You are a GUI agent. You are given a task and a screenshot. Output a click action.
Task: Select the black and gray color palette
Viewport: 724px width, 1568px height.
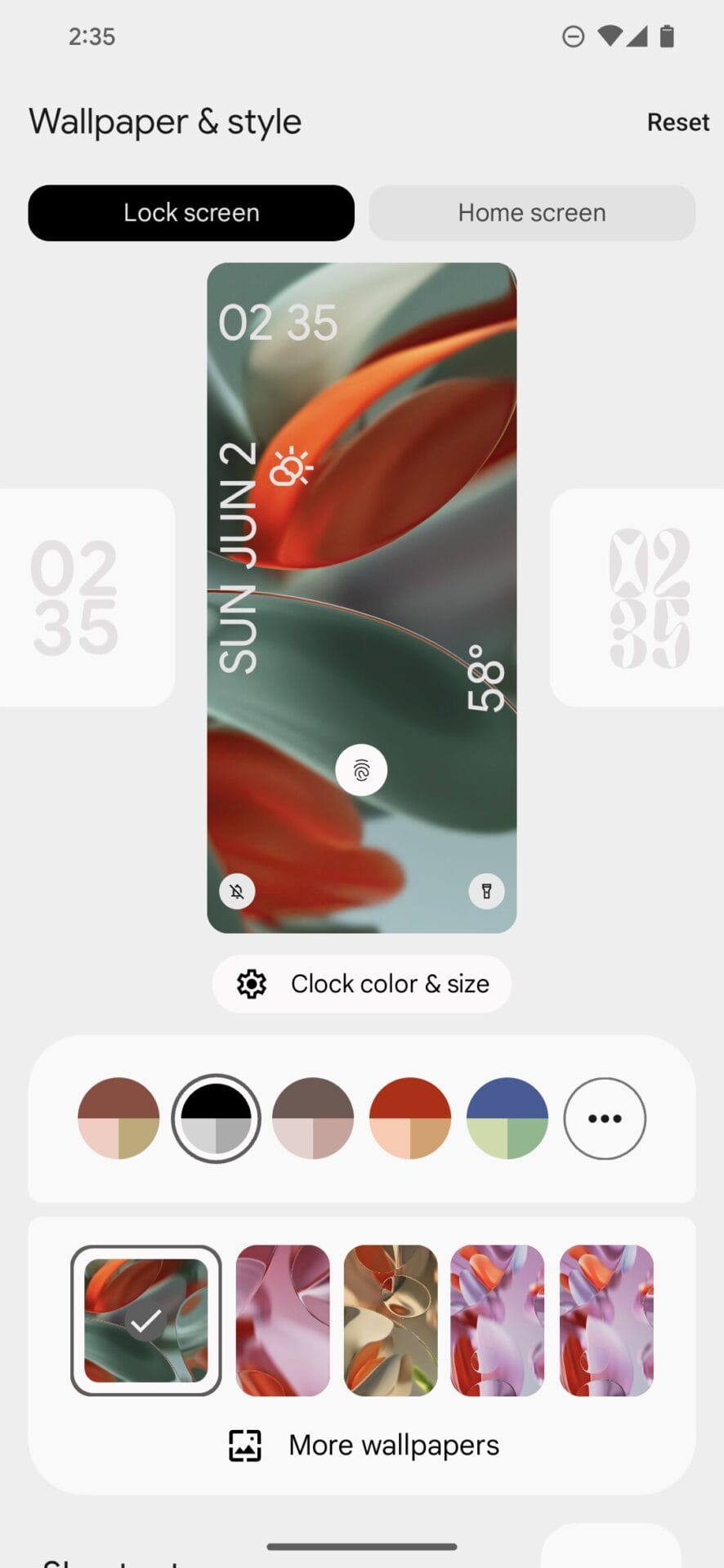point(216,1118)
